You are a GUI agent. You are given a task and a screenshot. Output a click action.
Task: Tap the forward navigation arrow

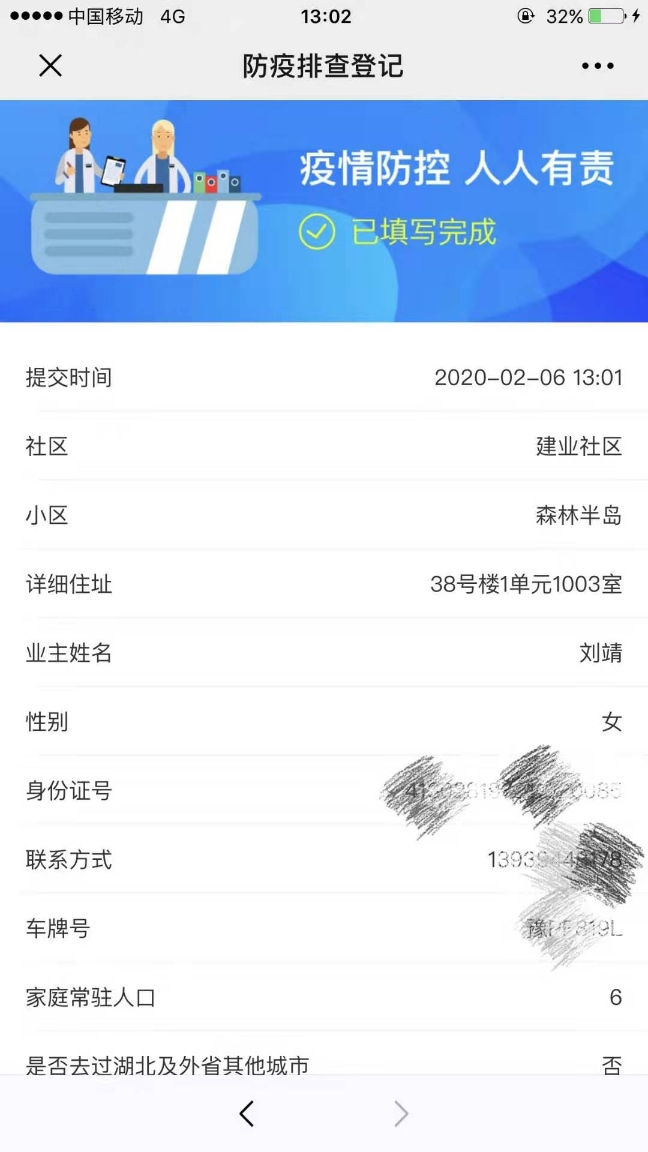click(401, 1113)
